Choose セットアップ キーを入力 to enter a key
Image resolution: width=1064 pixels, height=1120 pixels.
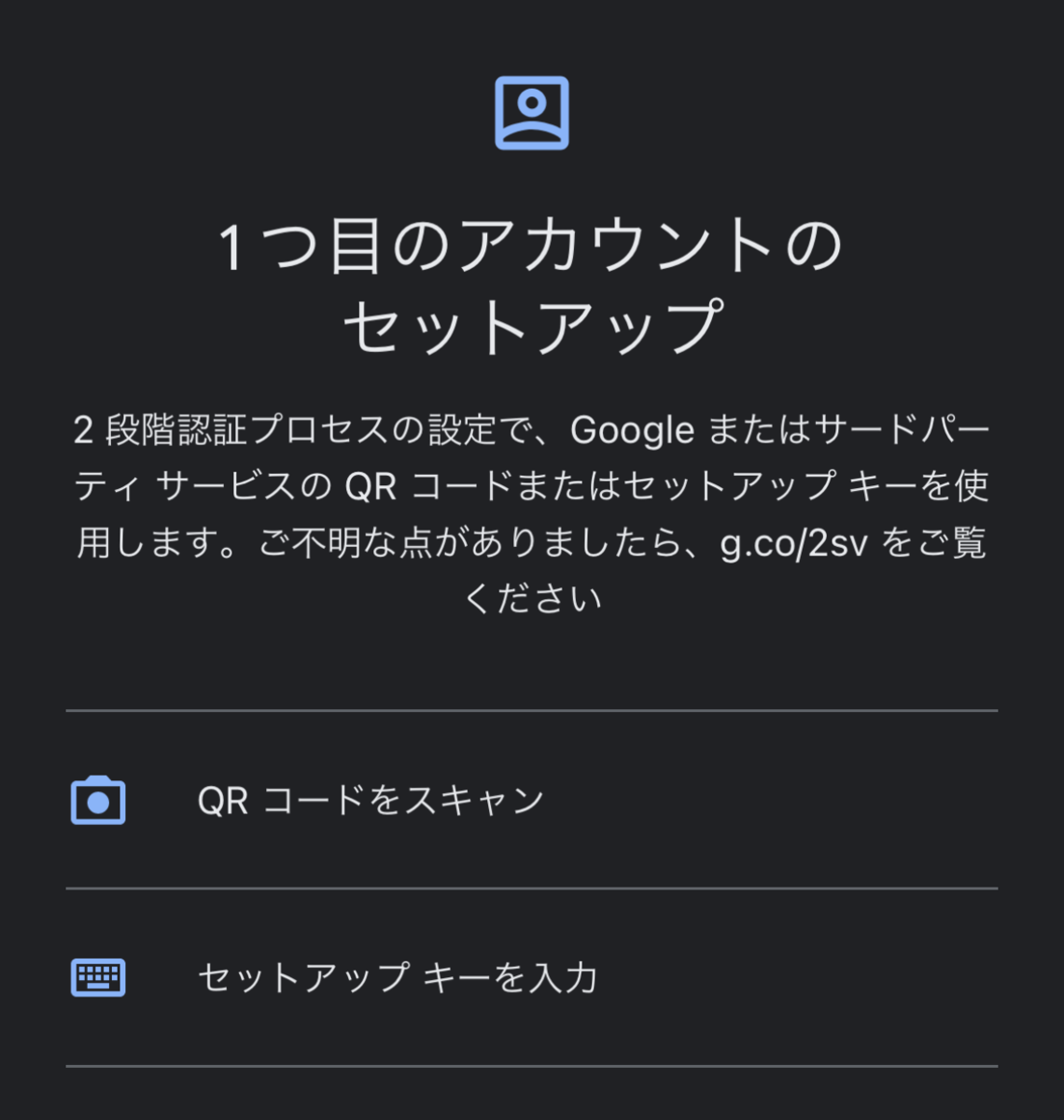click(397, 977)
